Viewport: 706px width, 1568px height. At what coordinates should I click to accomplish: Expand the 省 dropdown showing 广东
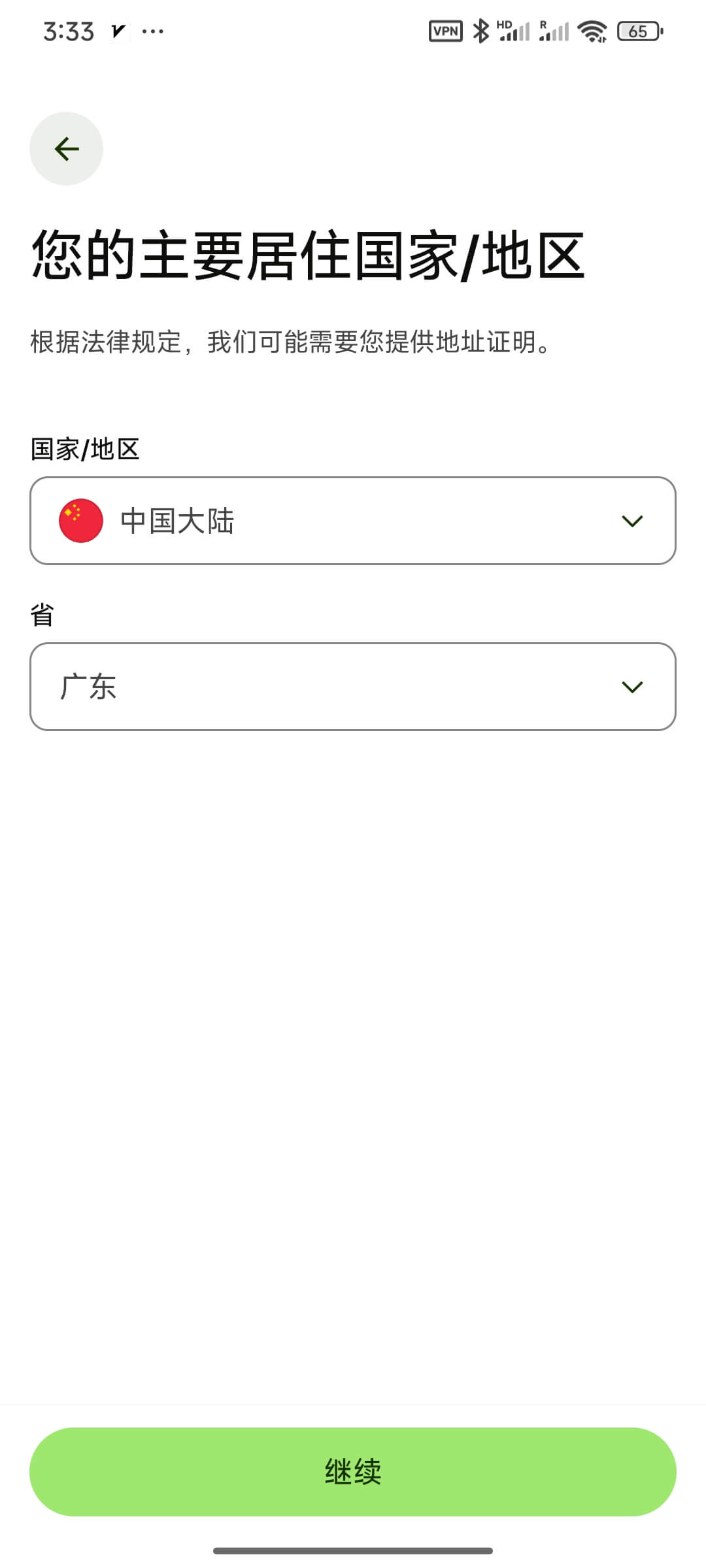point(353,687)
